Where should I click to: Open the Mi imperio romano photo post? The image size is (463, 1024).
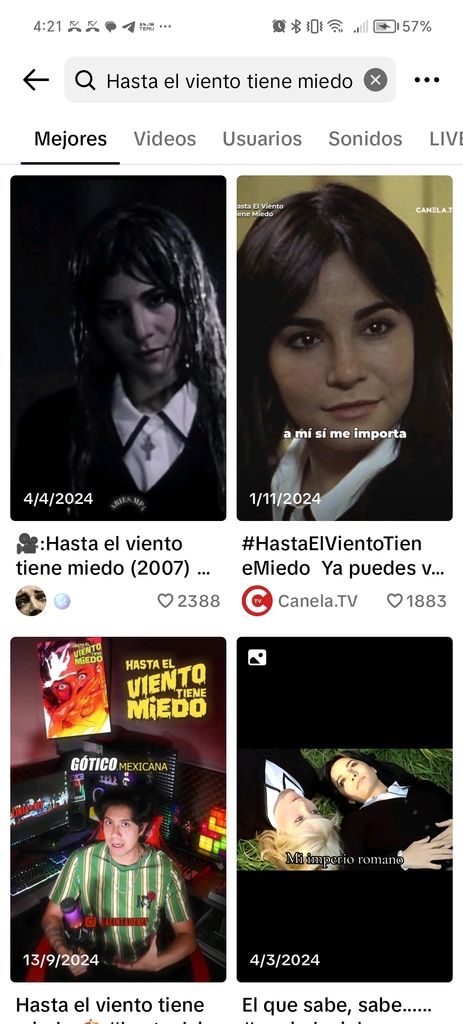point(344,809)
